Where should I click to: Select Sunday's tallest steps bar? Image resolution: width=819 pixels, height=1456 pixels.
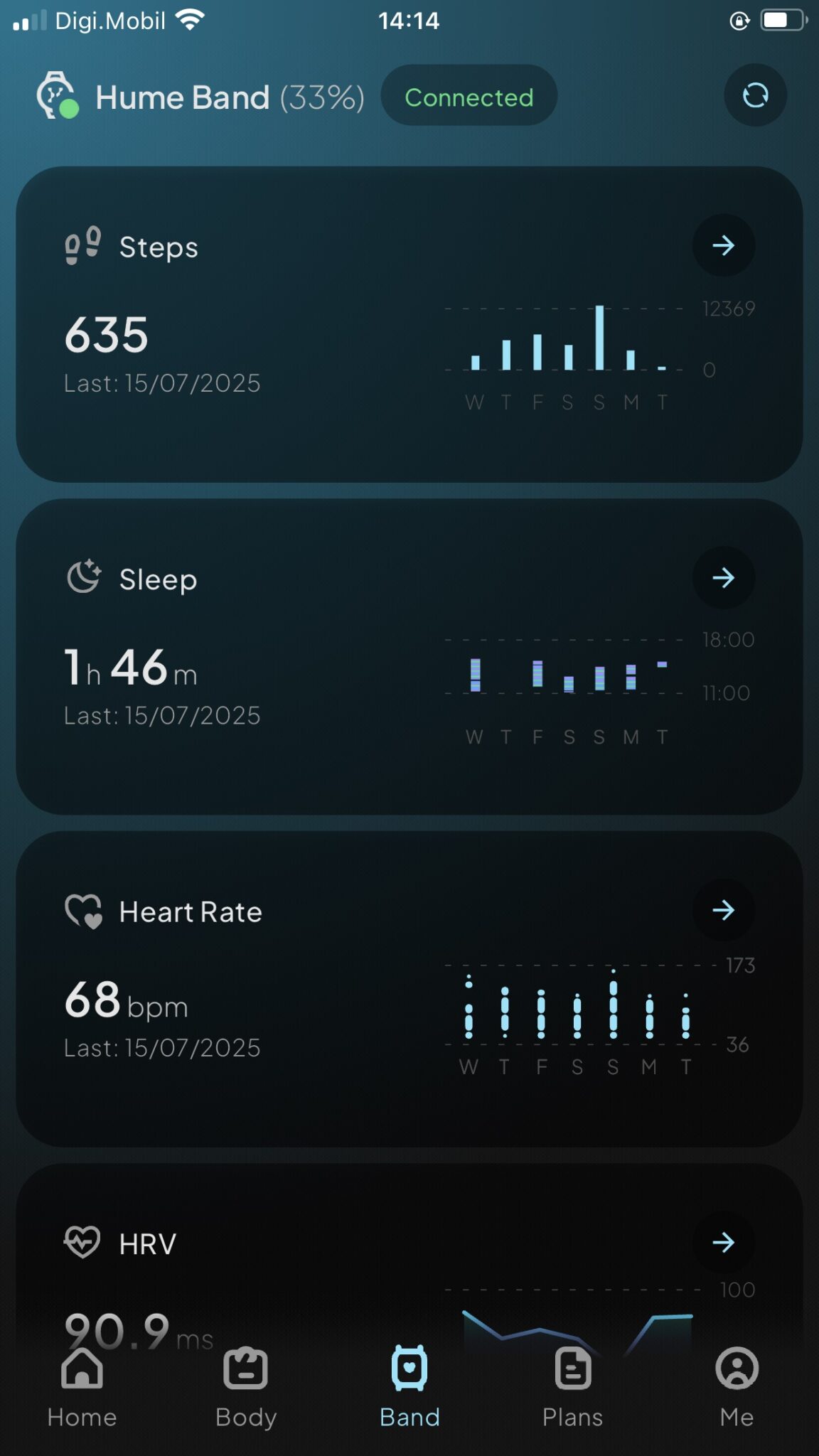click(599, 334)
